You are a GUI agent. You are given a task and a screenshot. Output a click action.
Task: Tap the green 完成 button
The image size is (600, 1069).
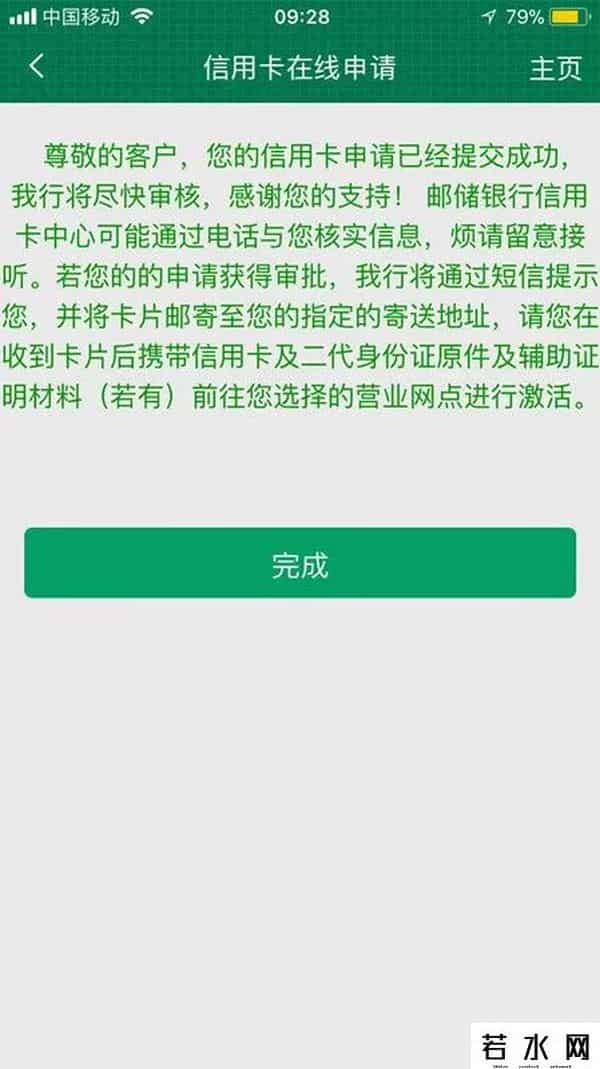point(300,564)
